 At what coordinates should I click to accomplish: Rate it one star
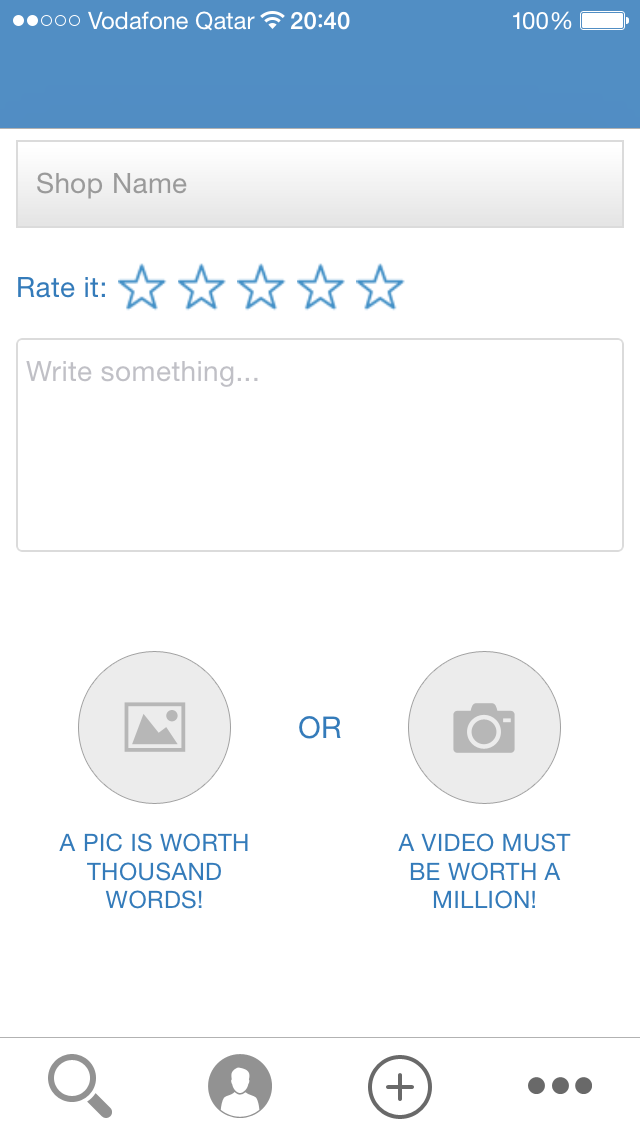tap(141, 288)
